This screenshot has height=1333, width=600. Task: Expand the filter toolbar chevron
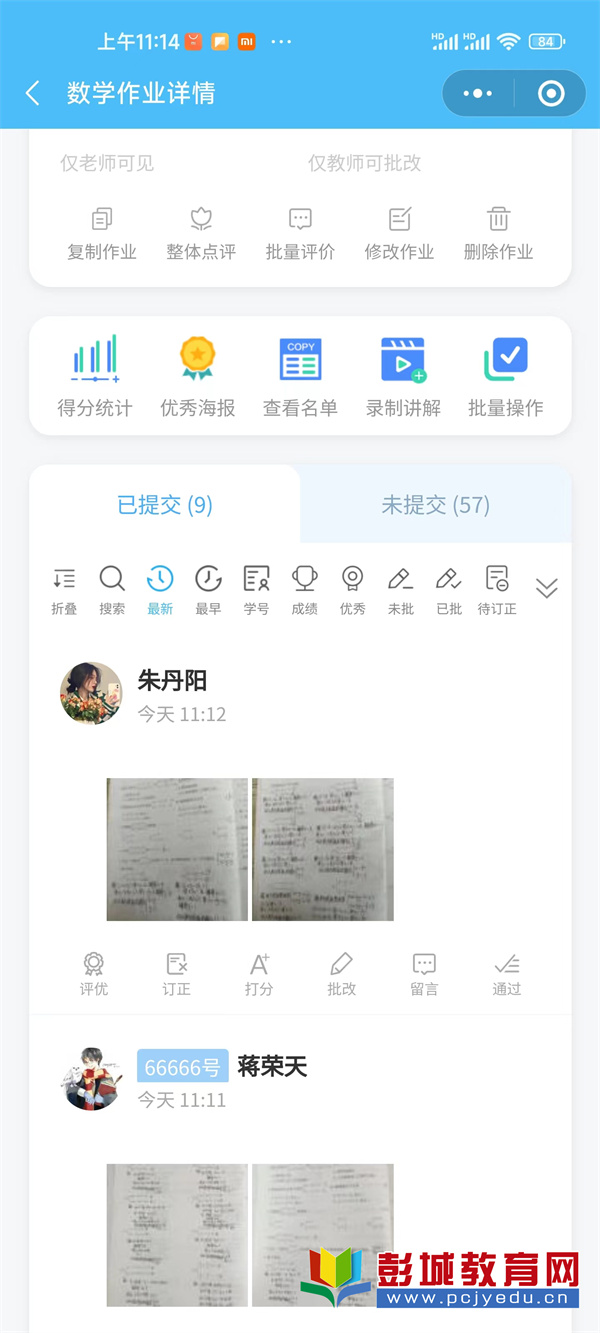coord(546,588)
